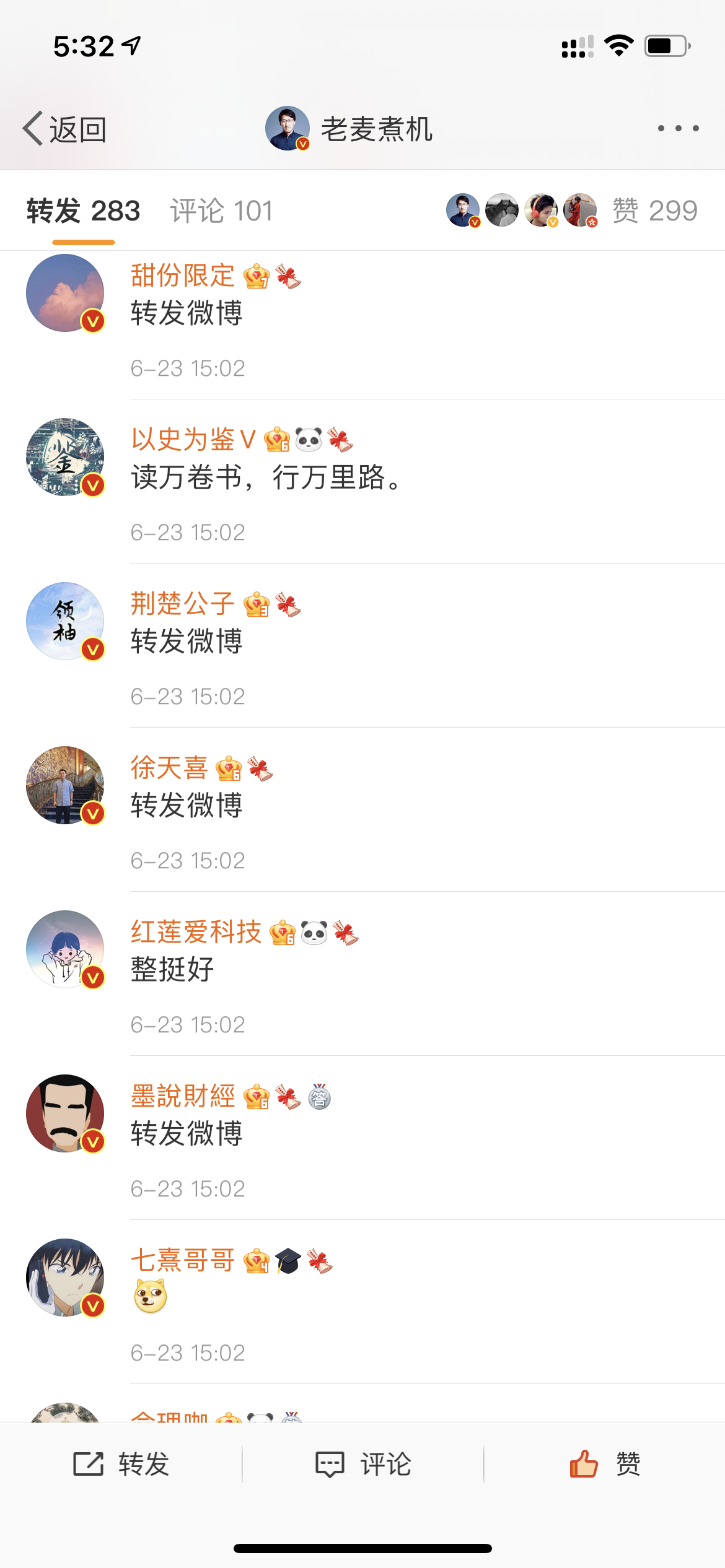
Task: Open the three-dot more options menu
Action: 678,128
